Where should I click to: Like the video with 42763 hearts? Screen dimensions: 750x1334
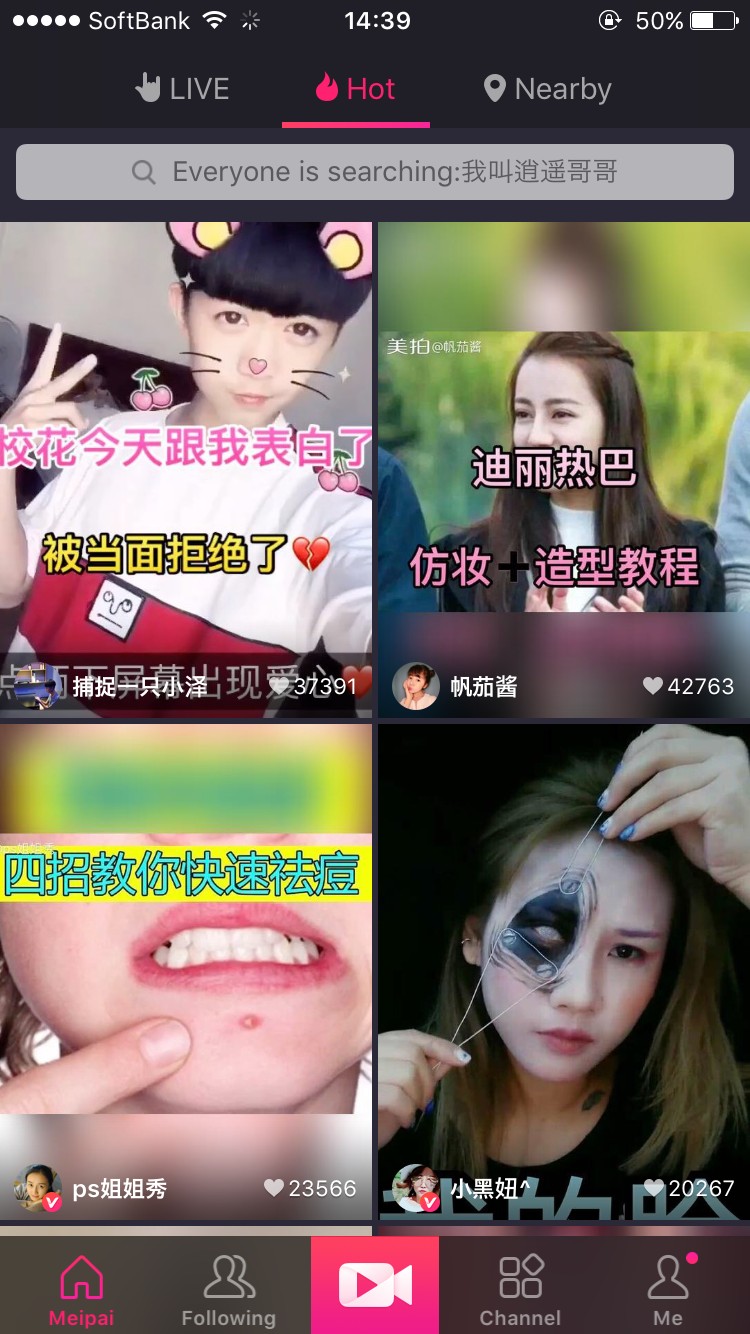click(653, 686)
